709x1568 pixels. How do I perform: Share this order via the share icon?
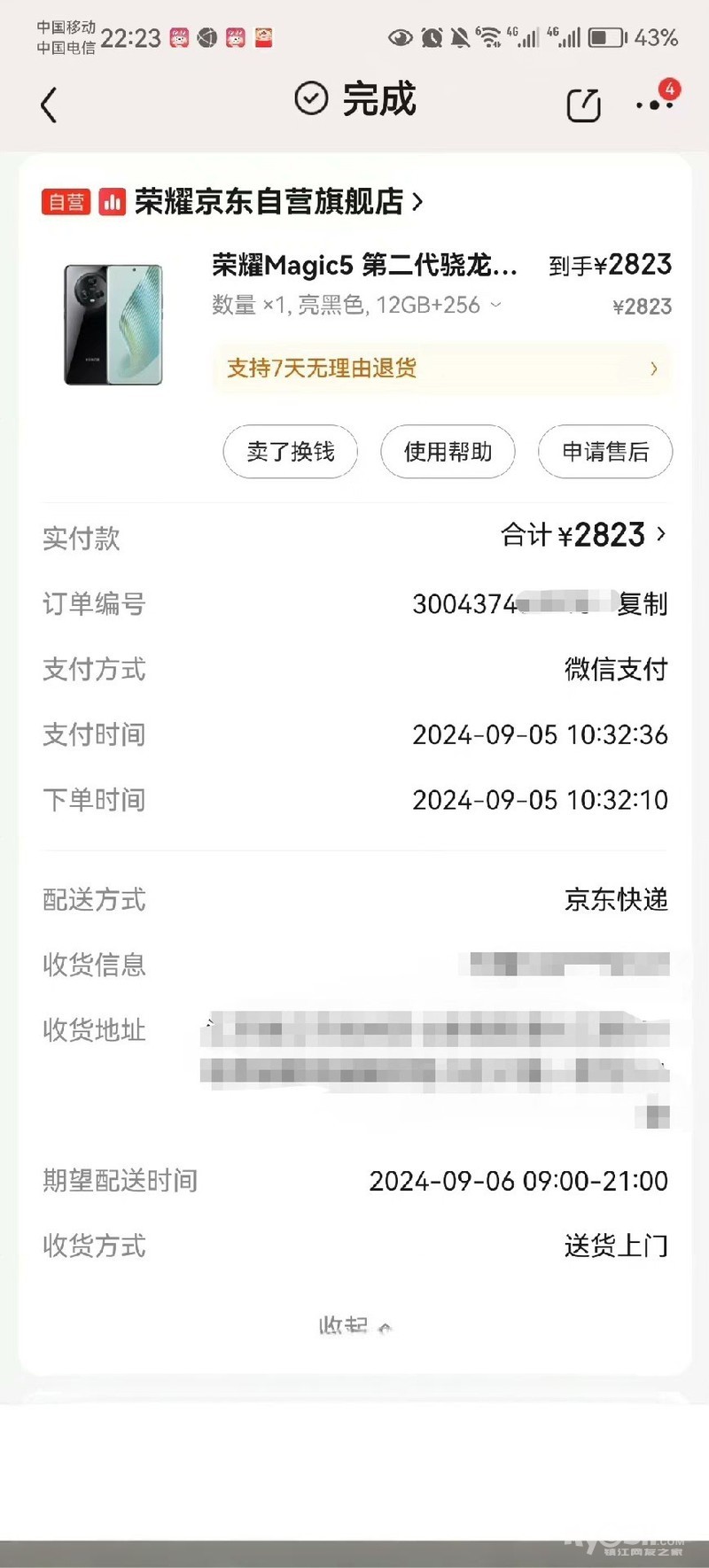[x=583, y=105]
